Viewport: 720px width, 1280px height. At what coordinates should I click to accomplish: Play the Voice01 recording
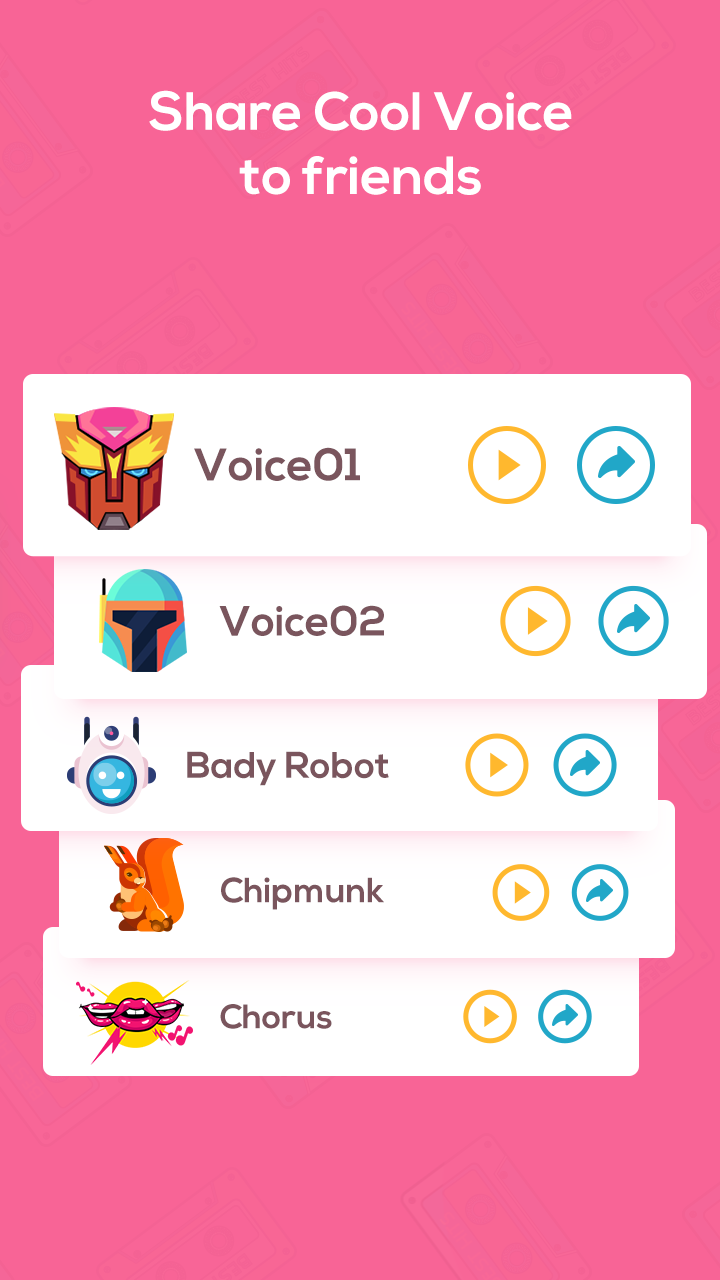507,465
